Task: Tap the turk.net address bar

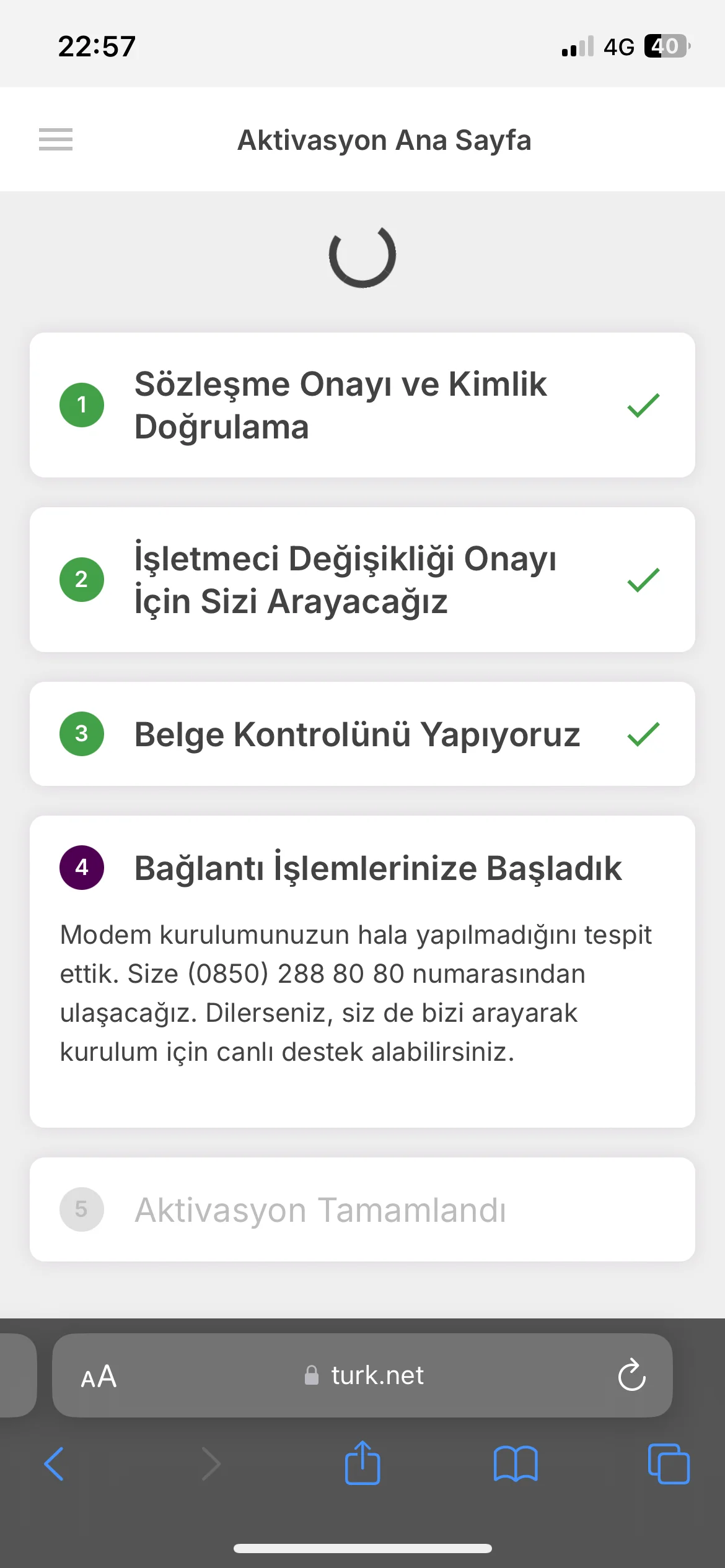Action: [x=364, y=1375]
